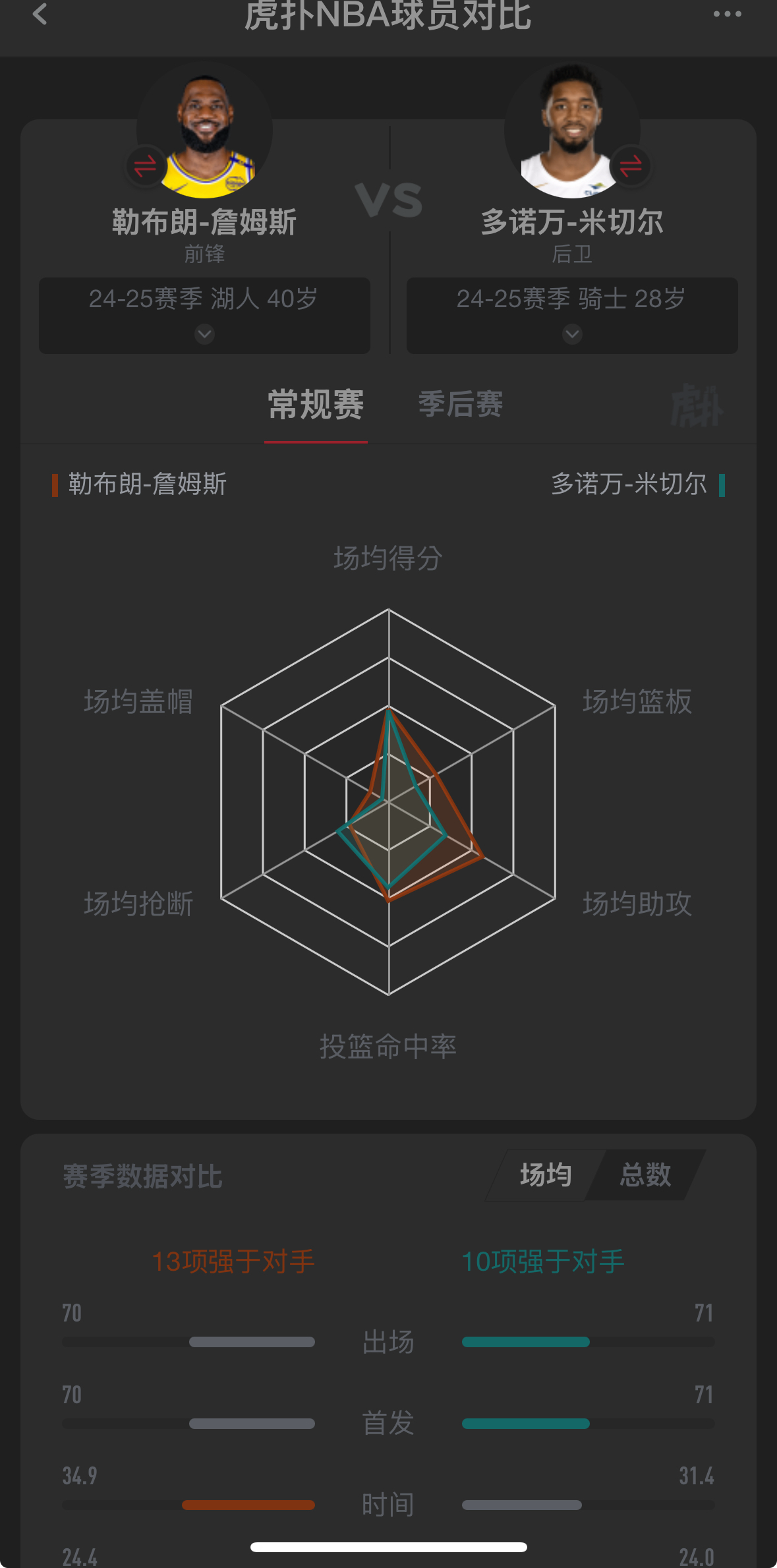The width and height of the screenshot is (777, 1568).
Task: Select the 场均 data view
Action: pyautogui.click(x=545, y=1175)
